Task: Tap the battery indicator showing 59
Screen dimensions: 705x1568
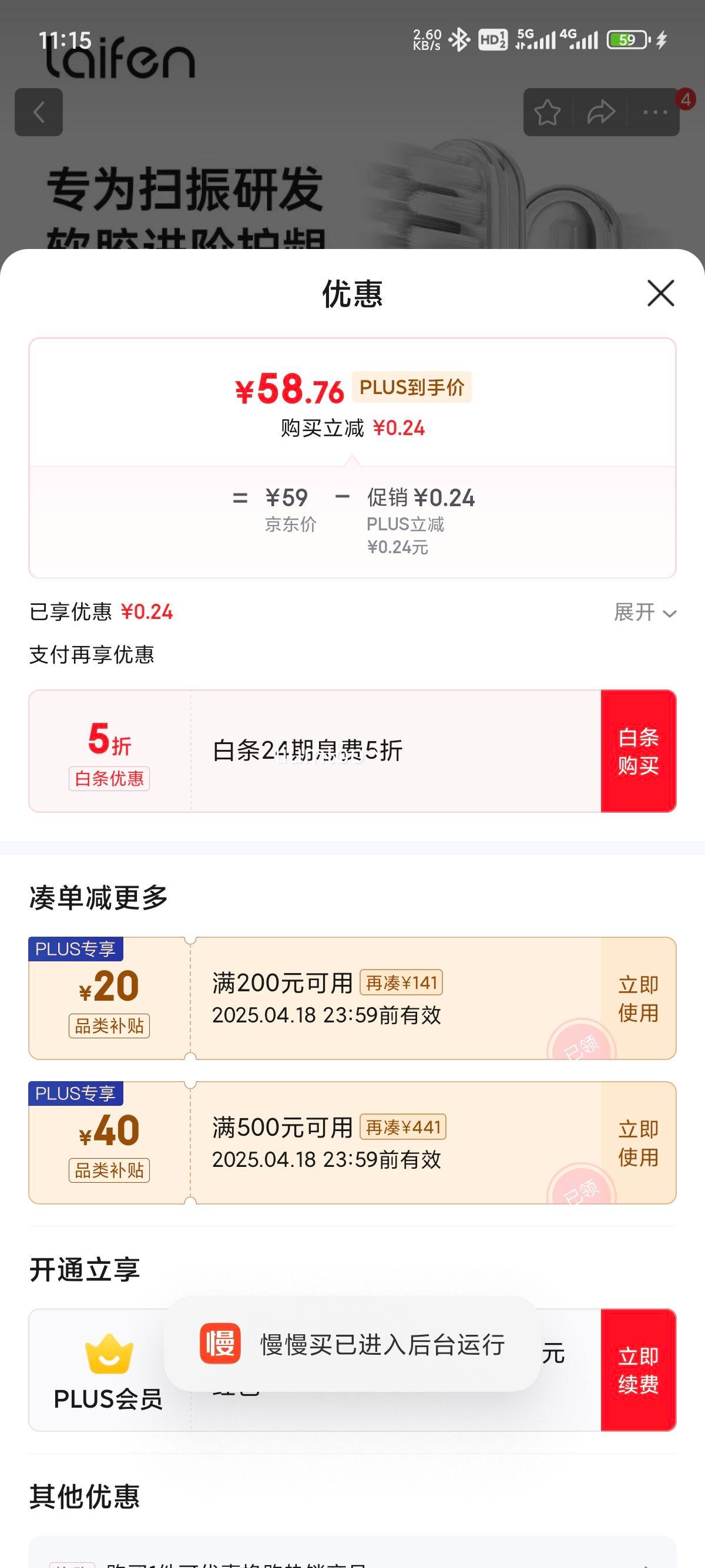Action: coord(626,38)
